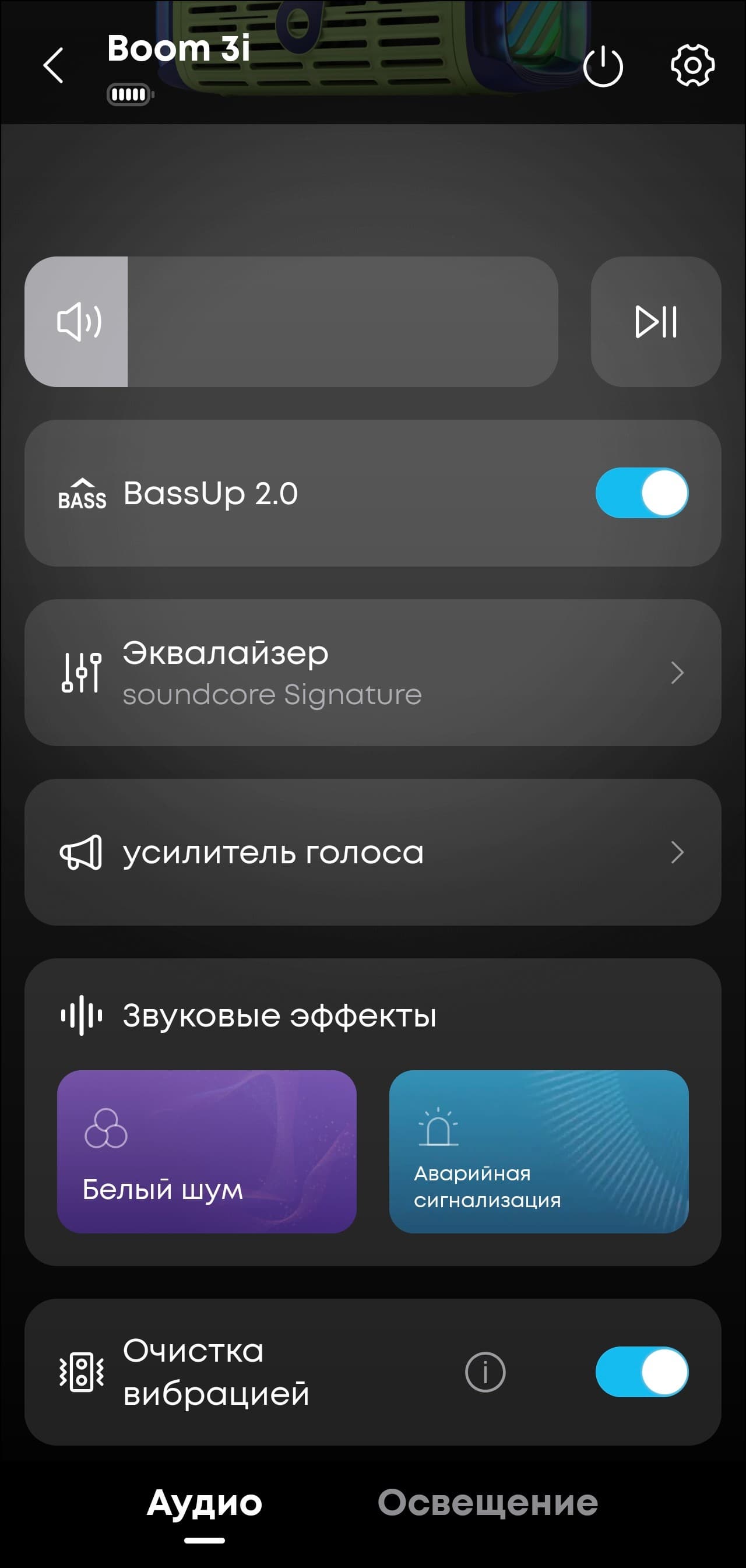Show info about Очистка вибрацией
The image size is (746, 1568).
point(485,1372)
